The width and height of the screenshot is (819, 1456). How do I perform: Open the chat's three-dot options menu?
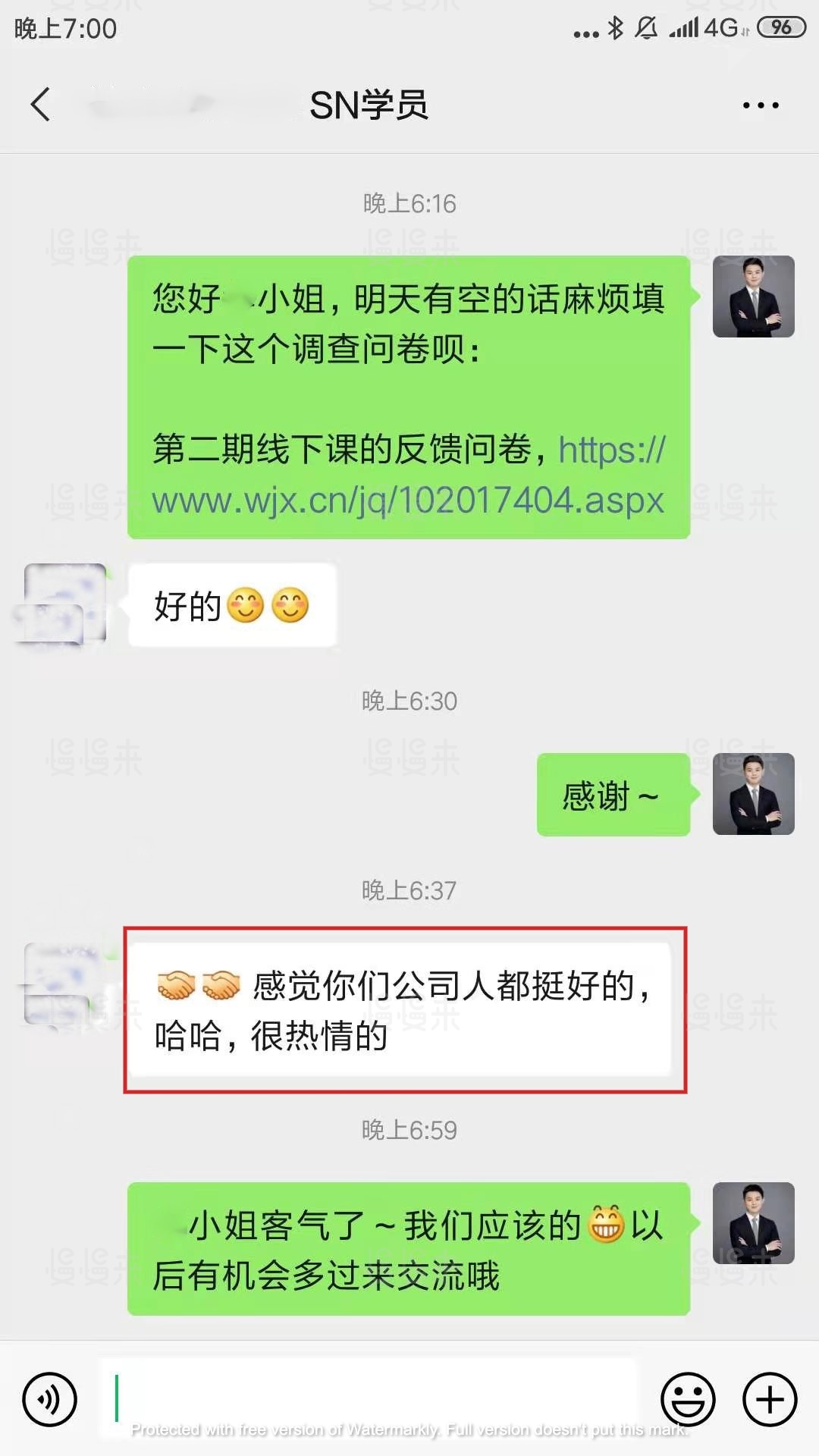pos(761,105)
